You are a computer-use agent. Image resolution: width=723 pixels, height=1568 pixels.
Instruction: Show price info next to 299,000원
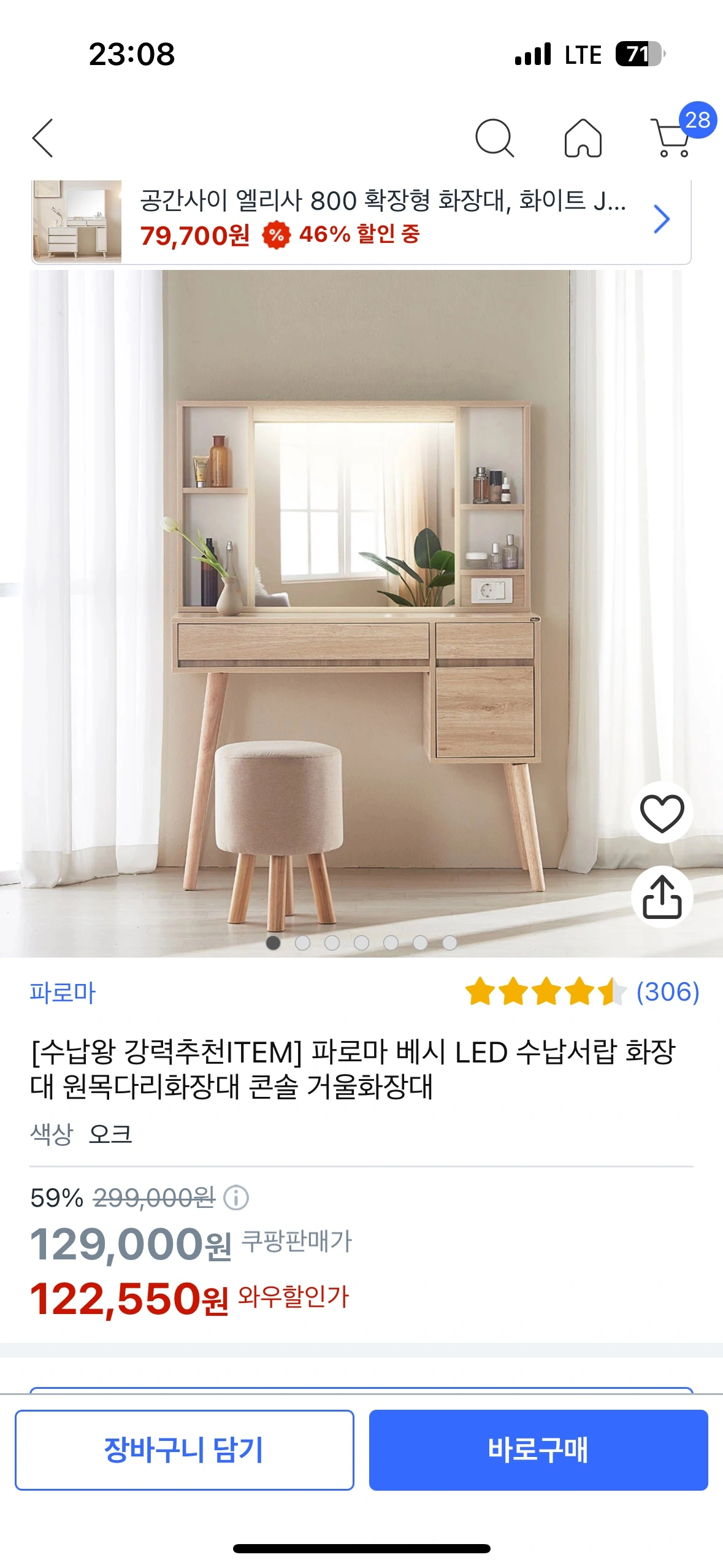(235, 1197)
